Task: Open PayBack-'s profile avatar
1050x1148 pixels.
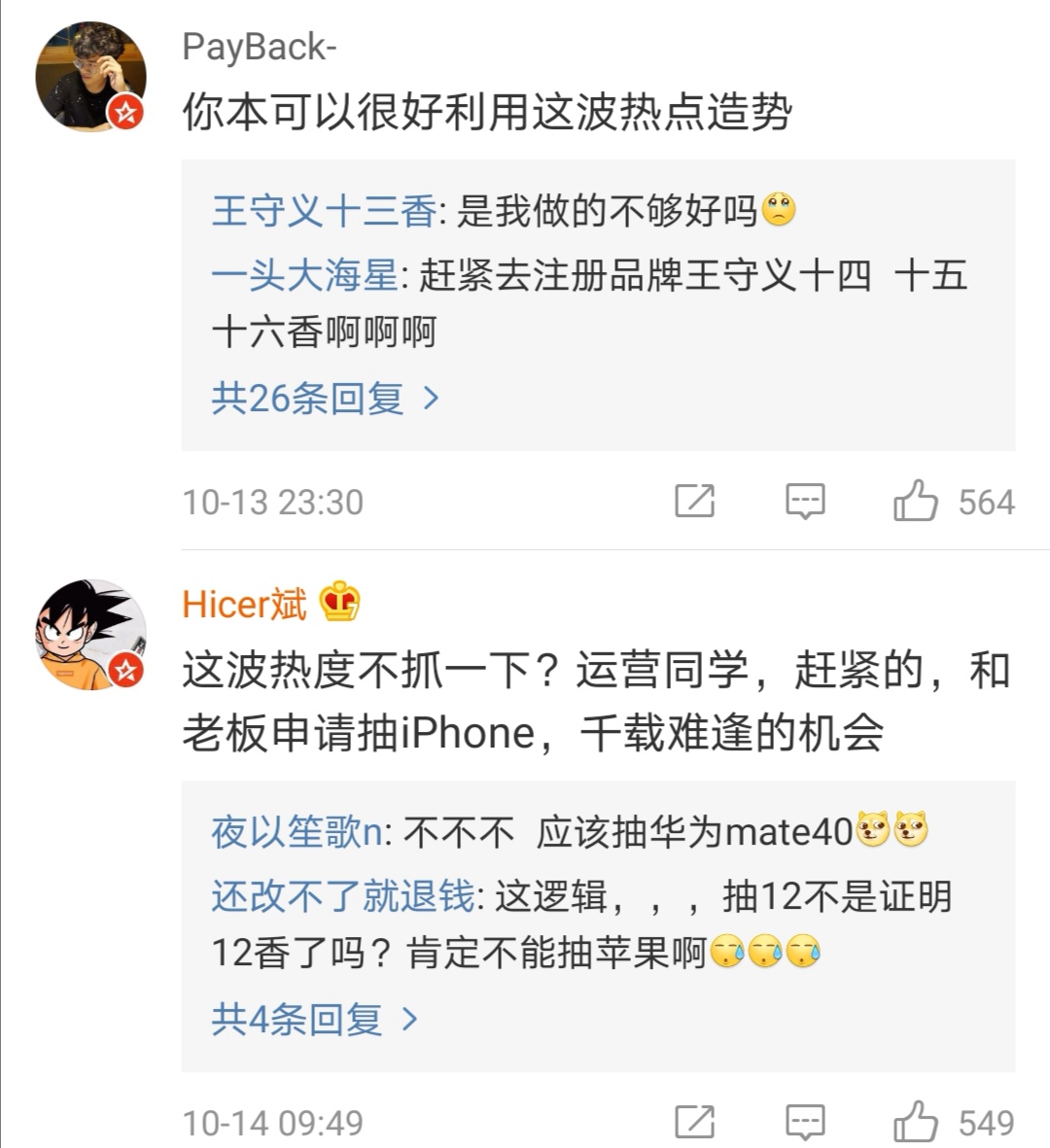Action: tap(90, 76)
